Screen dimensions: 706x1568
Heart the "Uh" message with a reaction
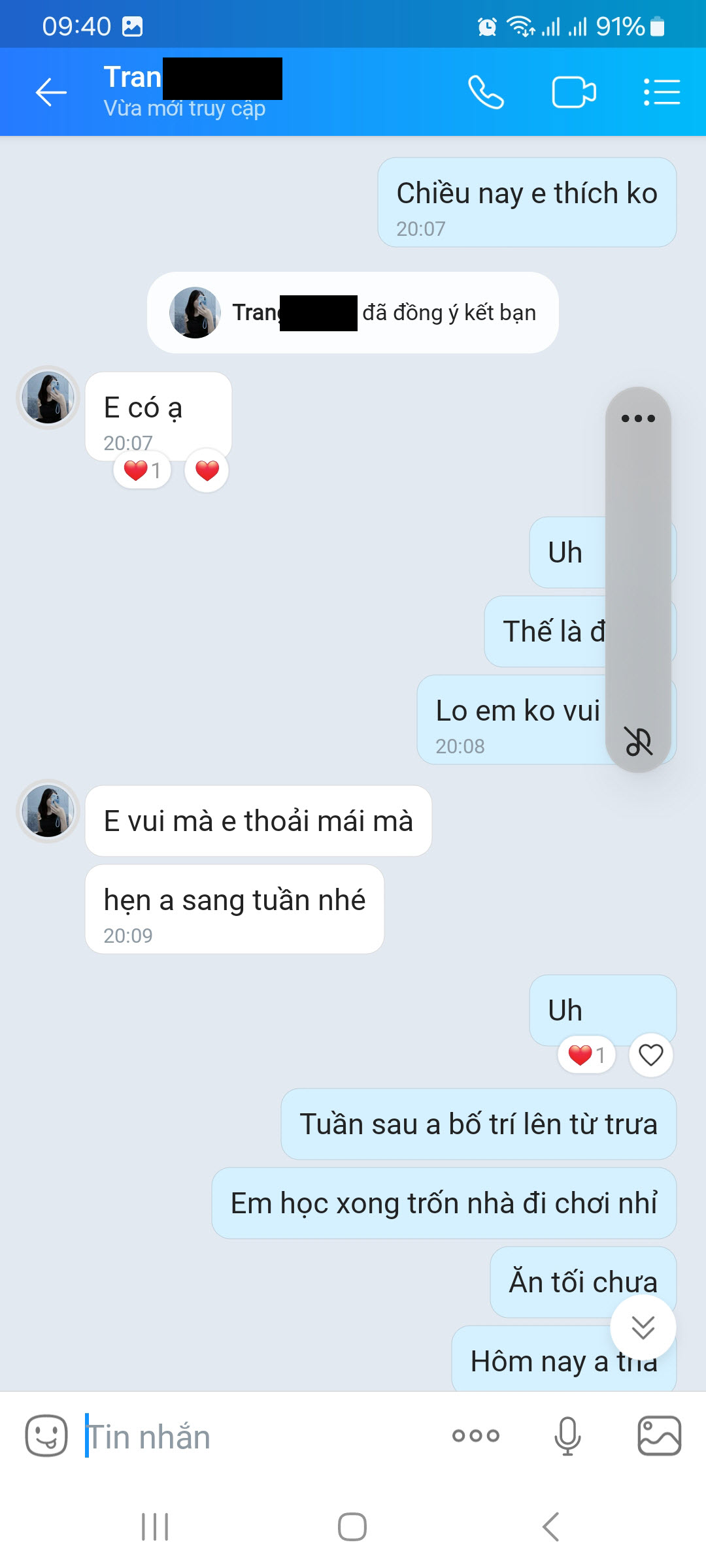pos(650,1055)
